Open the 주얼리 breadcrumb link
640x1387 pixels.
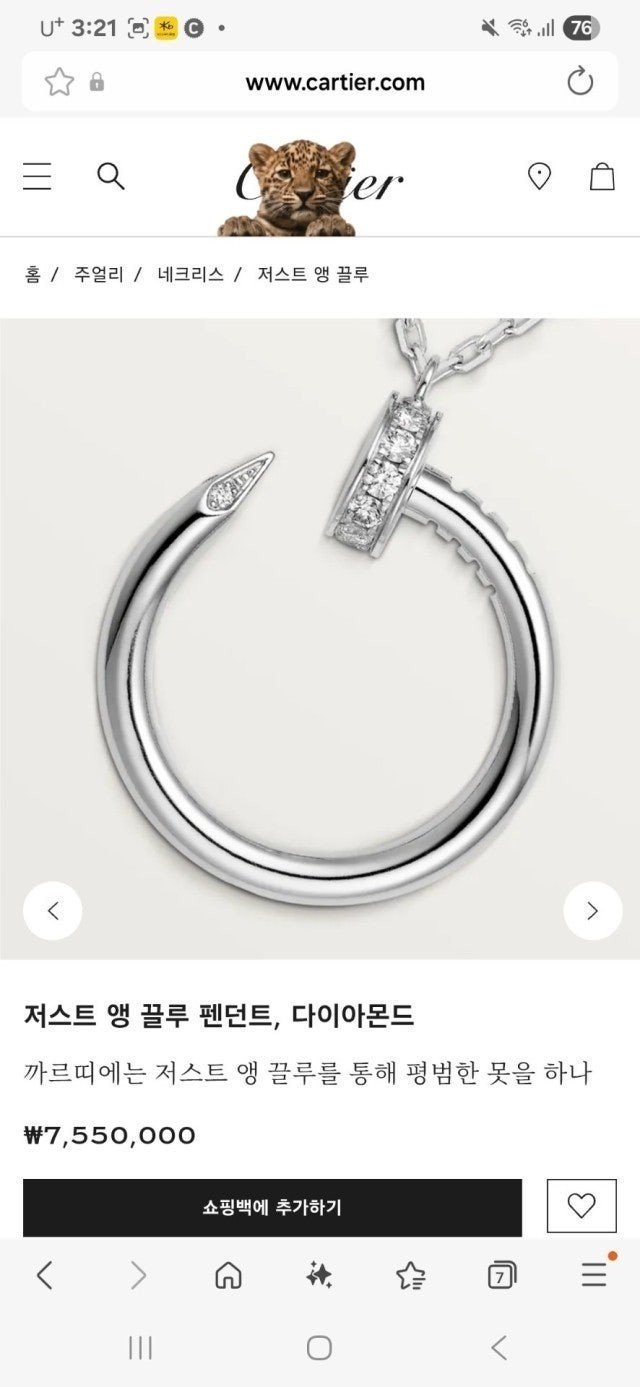[99, 274]
